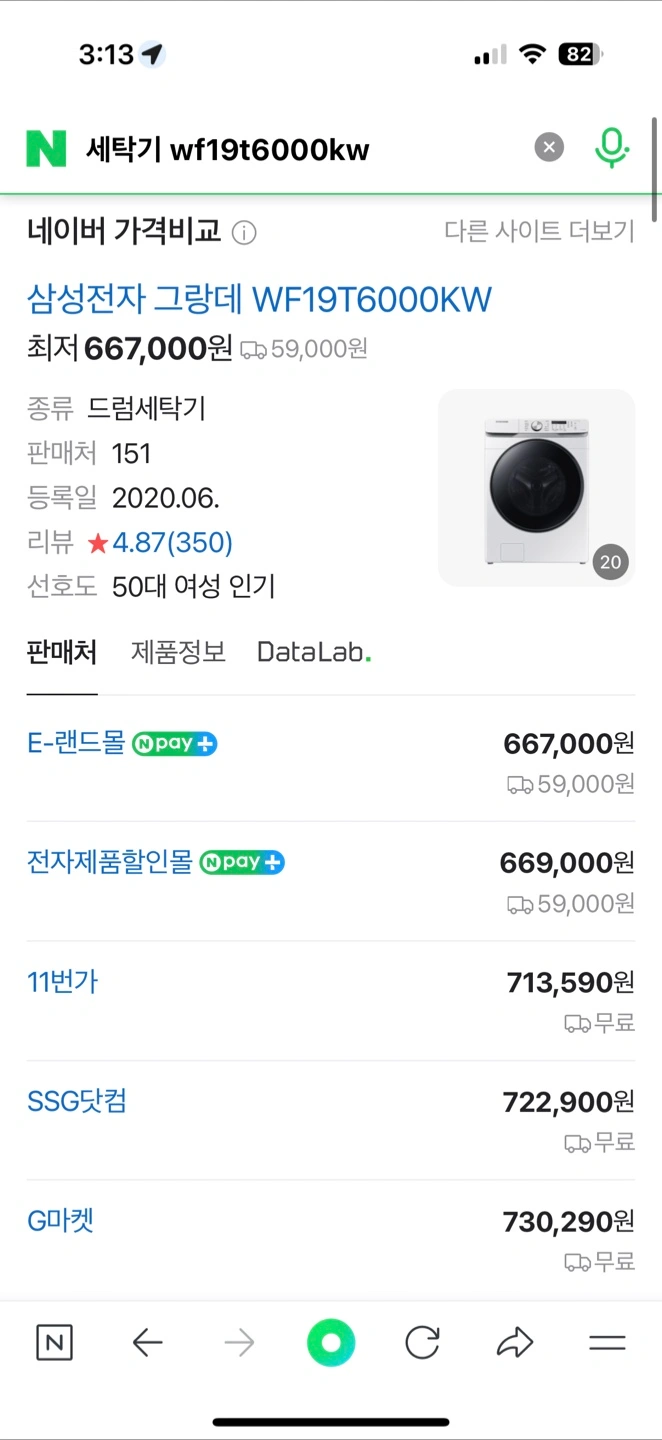The image size is (662, 1440).
Task: View the washing machine product image
Action: pyautogui.click(x=536, y=487)
